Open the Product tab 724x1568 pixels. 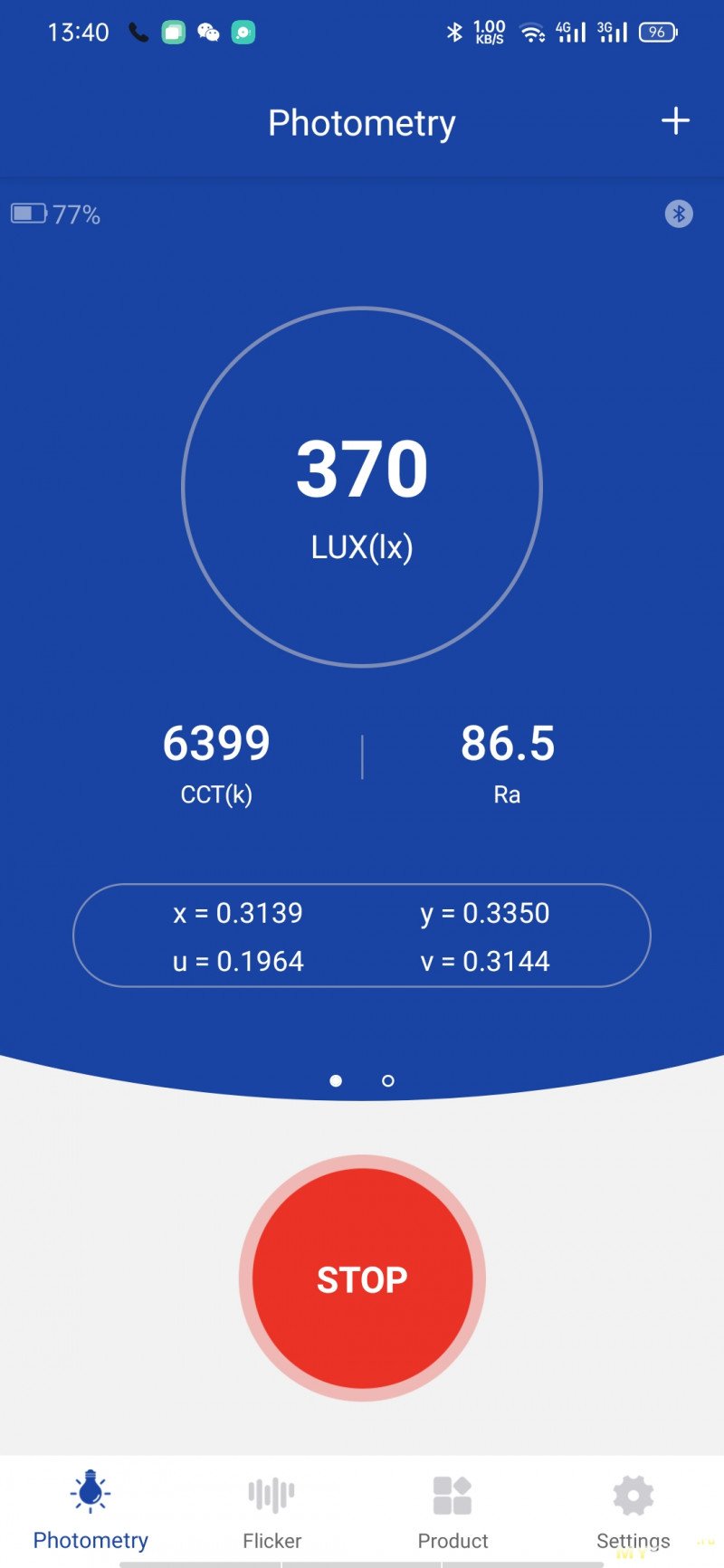(x=452, y=1510)
